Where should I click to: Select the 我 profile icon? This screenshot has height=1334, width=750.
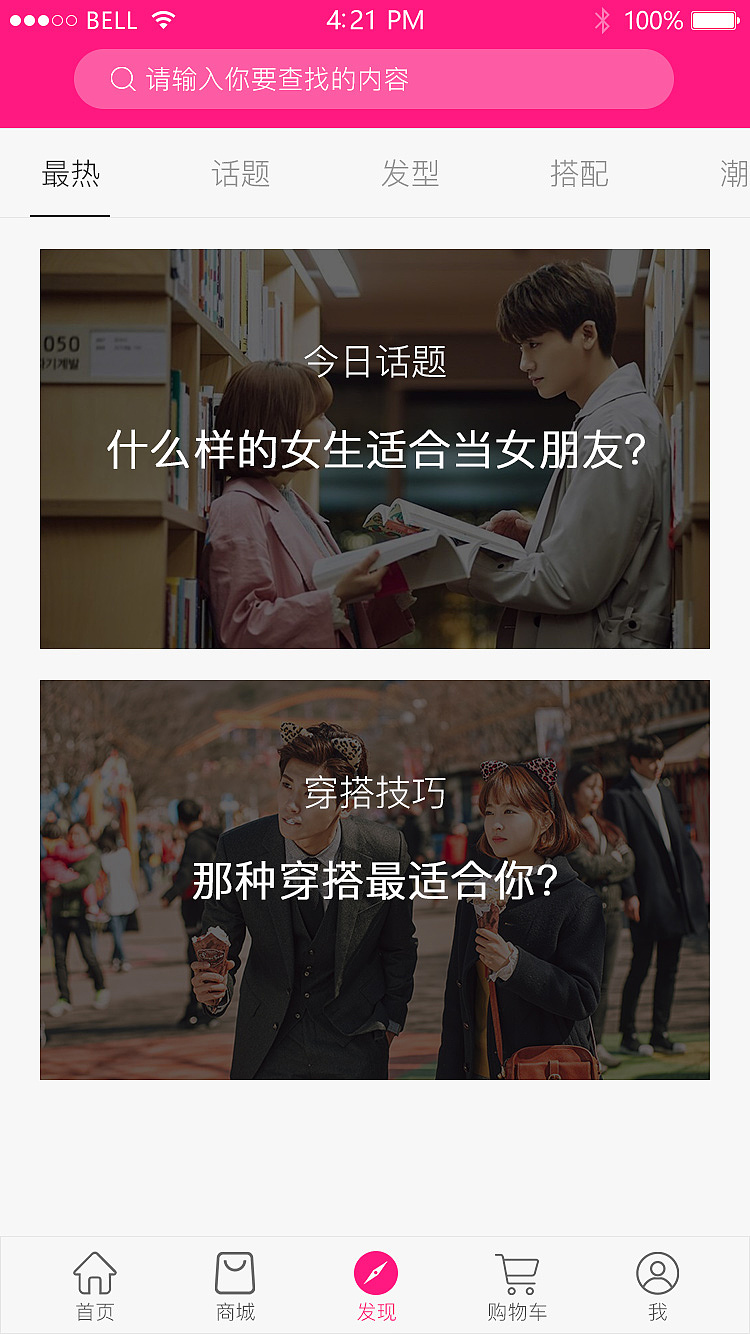click(656, 1275)
